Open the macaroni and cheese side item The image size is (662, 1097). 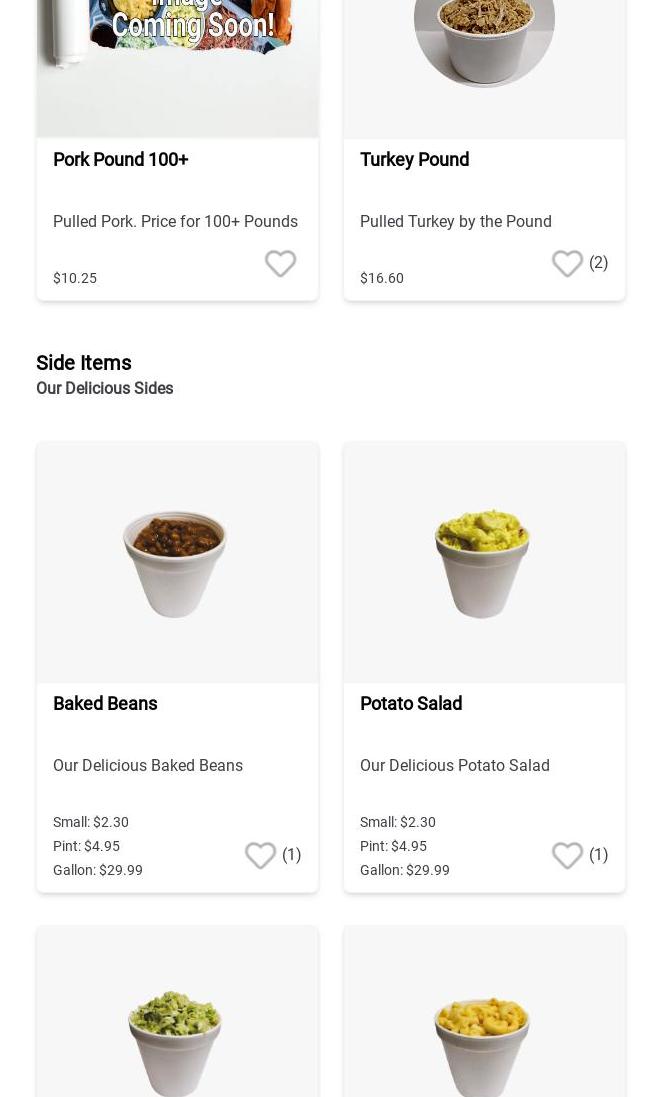484,1012
